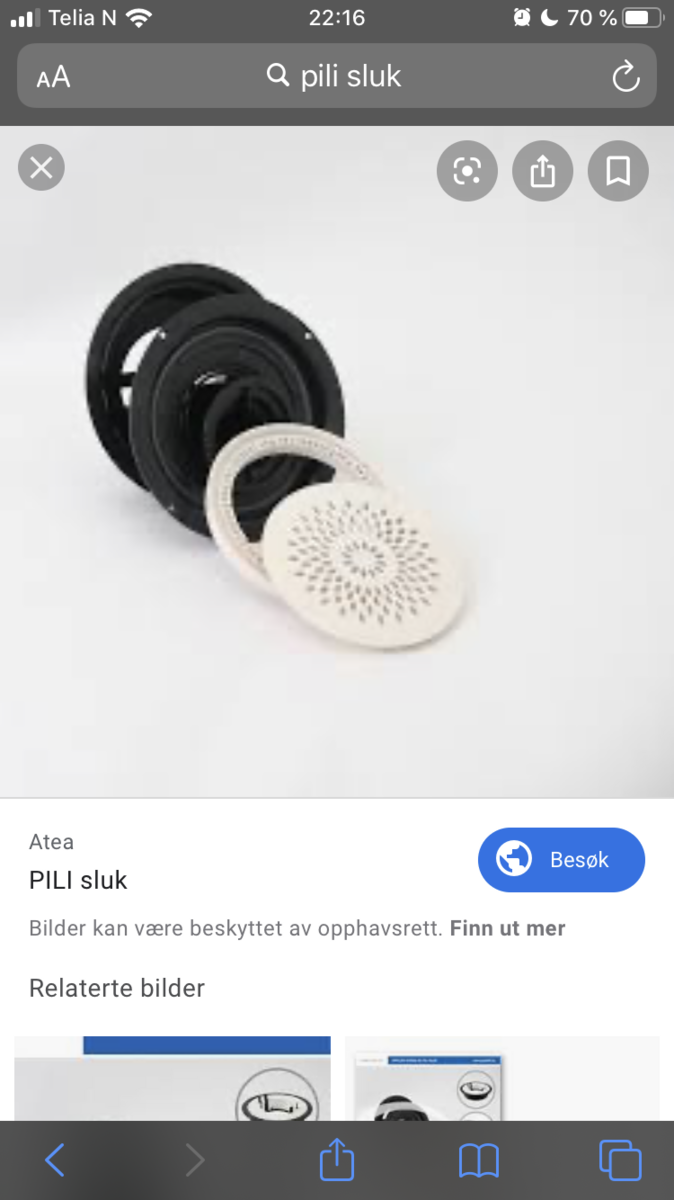Share the PILI sluk image
Screen dimensions: 674x1200
coord(542,171)
